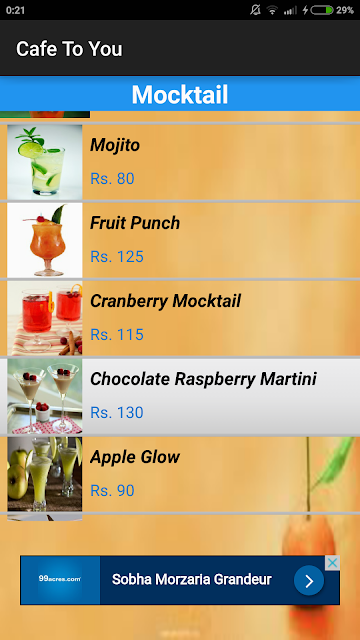
Task: Open the Mojito item
Action: [180, 162]
